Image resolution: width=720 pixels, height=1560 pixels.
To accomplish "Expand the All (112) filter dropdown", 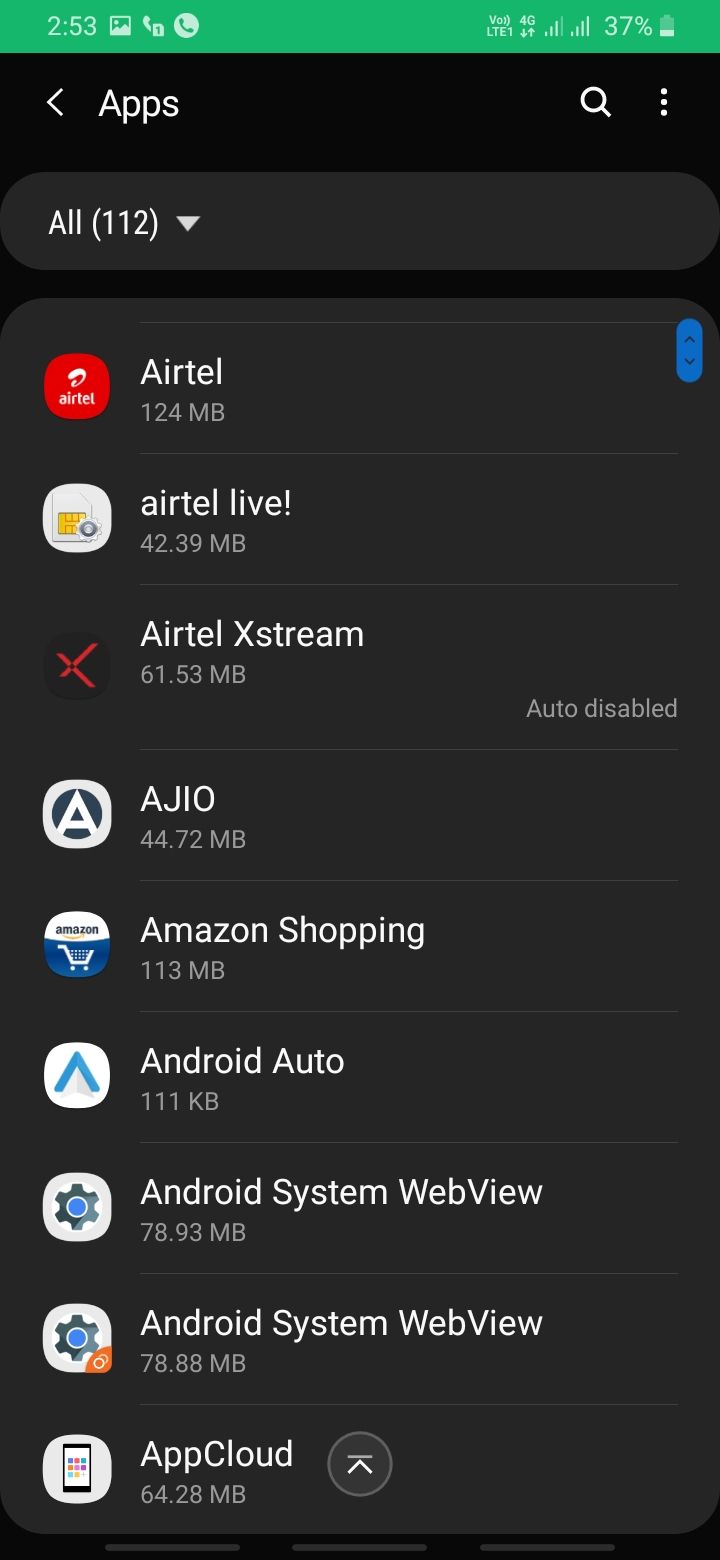I will pos(125,222).
